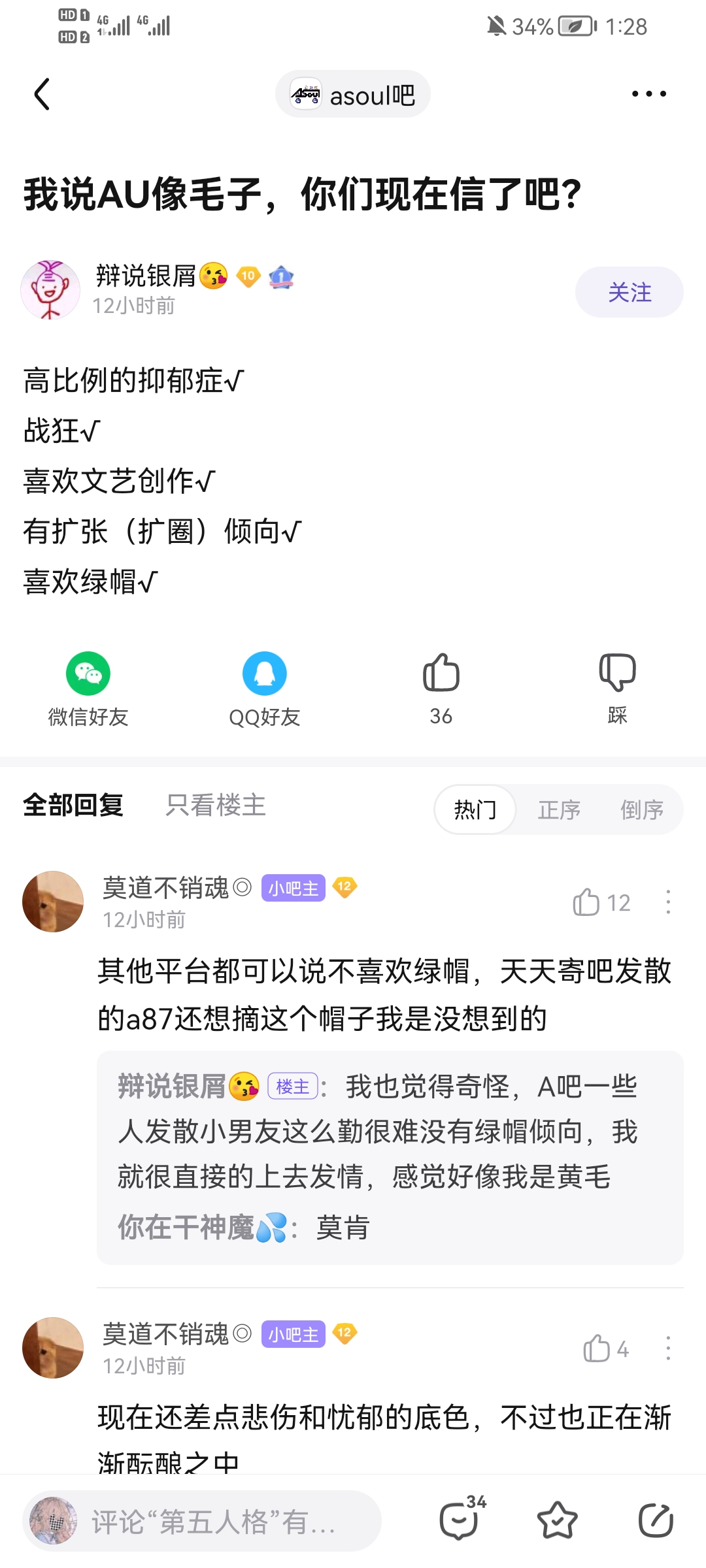Viewport: 706px width, 1568px height.
Task: Jump to the 34 comments
Action: pos(460,1520)
